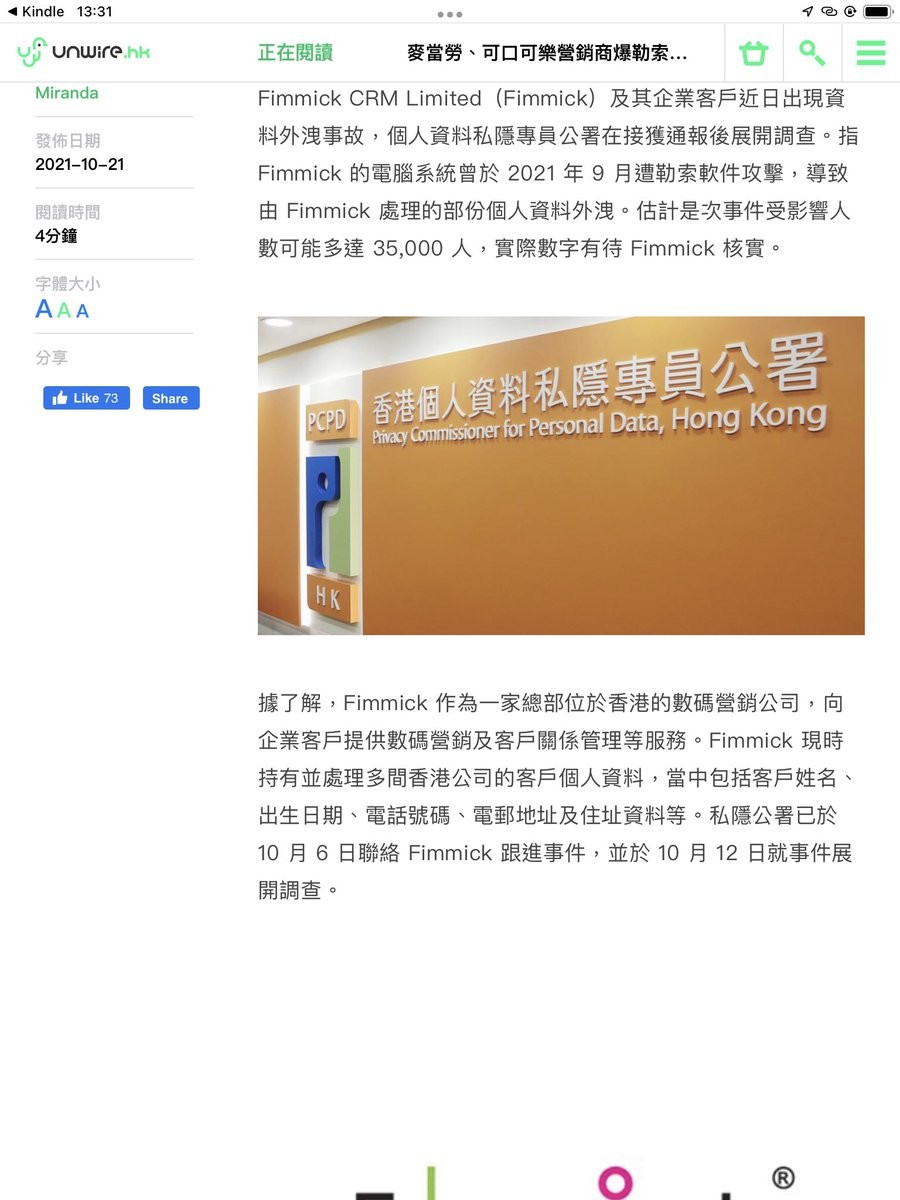
Task: Open the search magnifier icon
Action: tap(812, 52)
